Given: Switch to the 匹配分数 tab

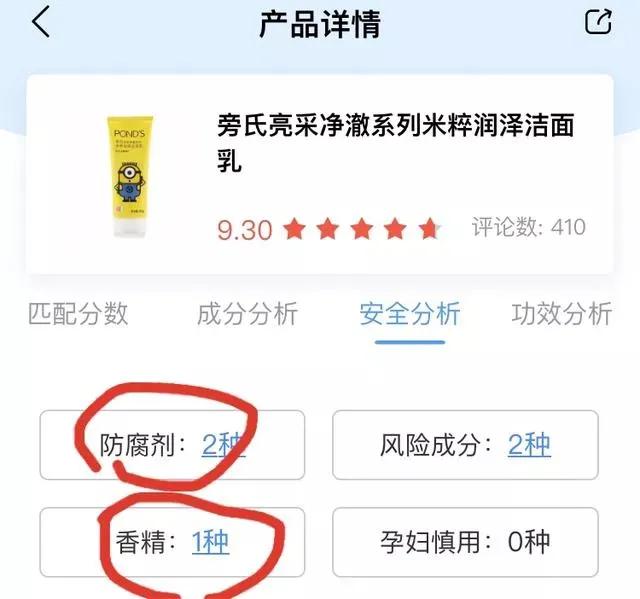Looking at the screenshot, I should pyautogui.click(x=78, y=313).
